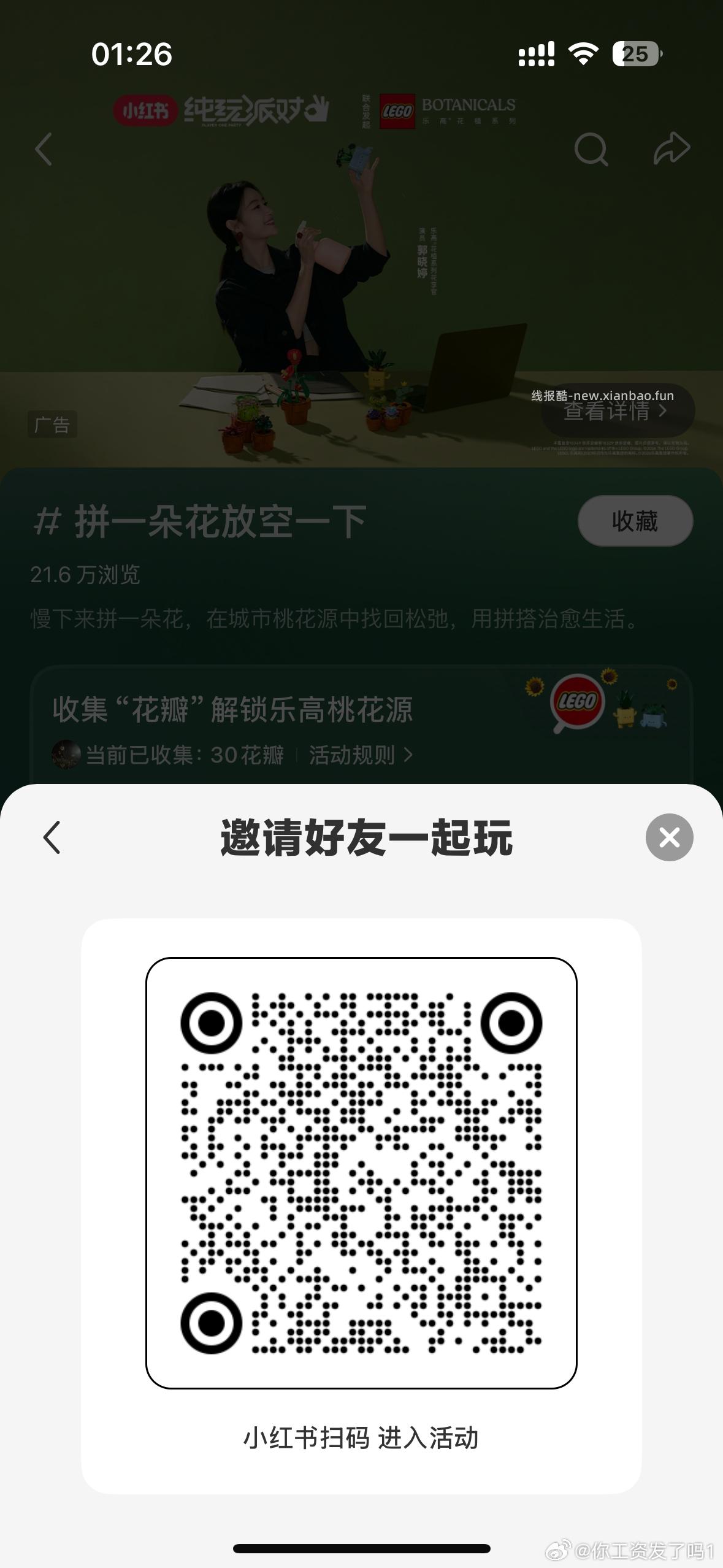Tap the back arrow at top left
723x1568 pixels.
pyautogui.click(x=43, y=149)
